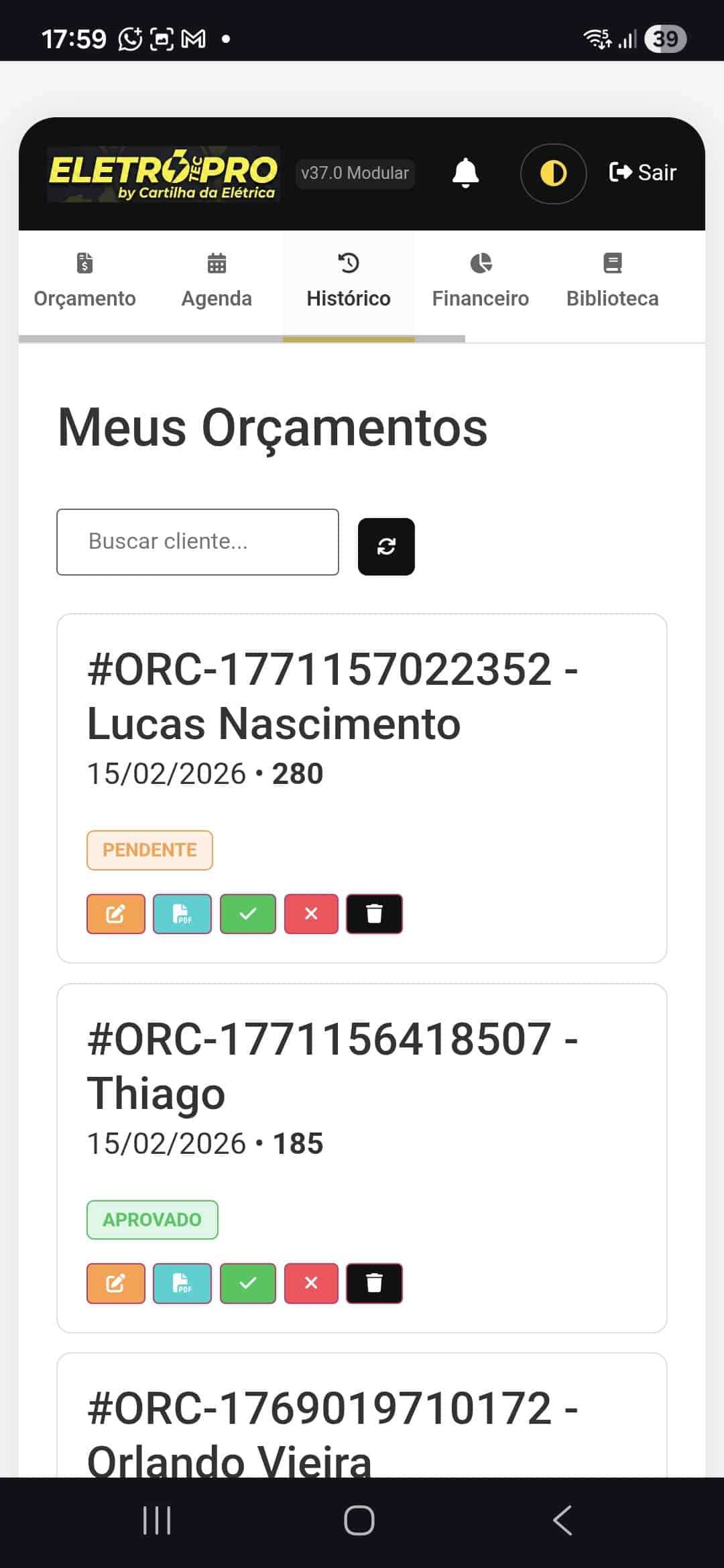Open the notifications bell
This screenshot has width=724, height=1568.
(467, 173)
